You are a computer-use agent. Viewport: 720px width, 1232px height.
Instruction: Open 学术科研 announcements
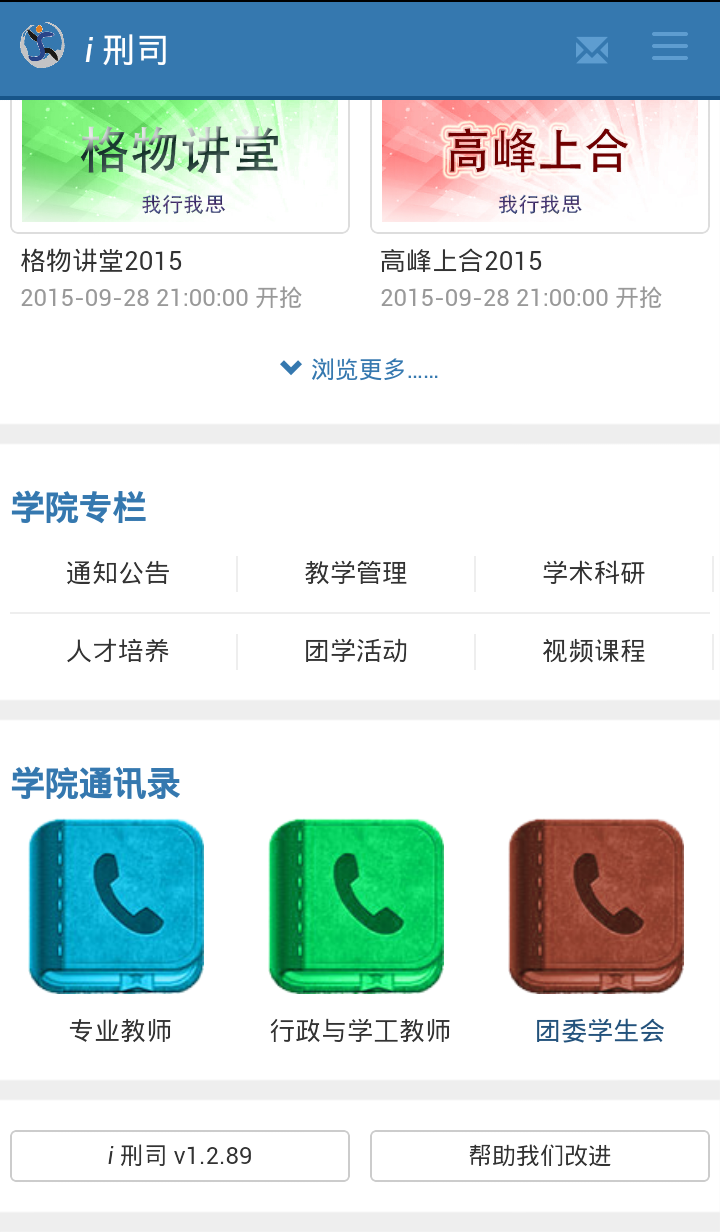[594, 573]
